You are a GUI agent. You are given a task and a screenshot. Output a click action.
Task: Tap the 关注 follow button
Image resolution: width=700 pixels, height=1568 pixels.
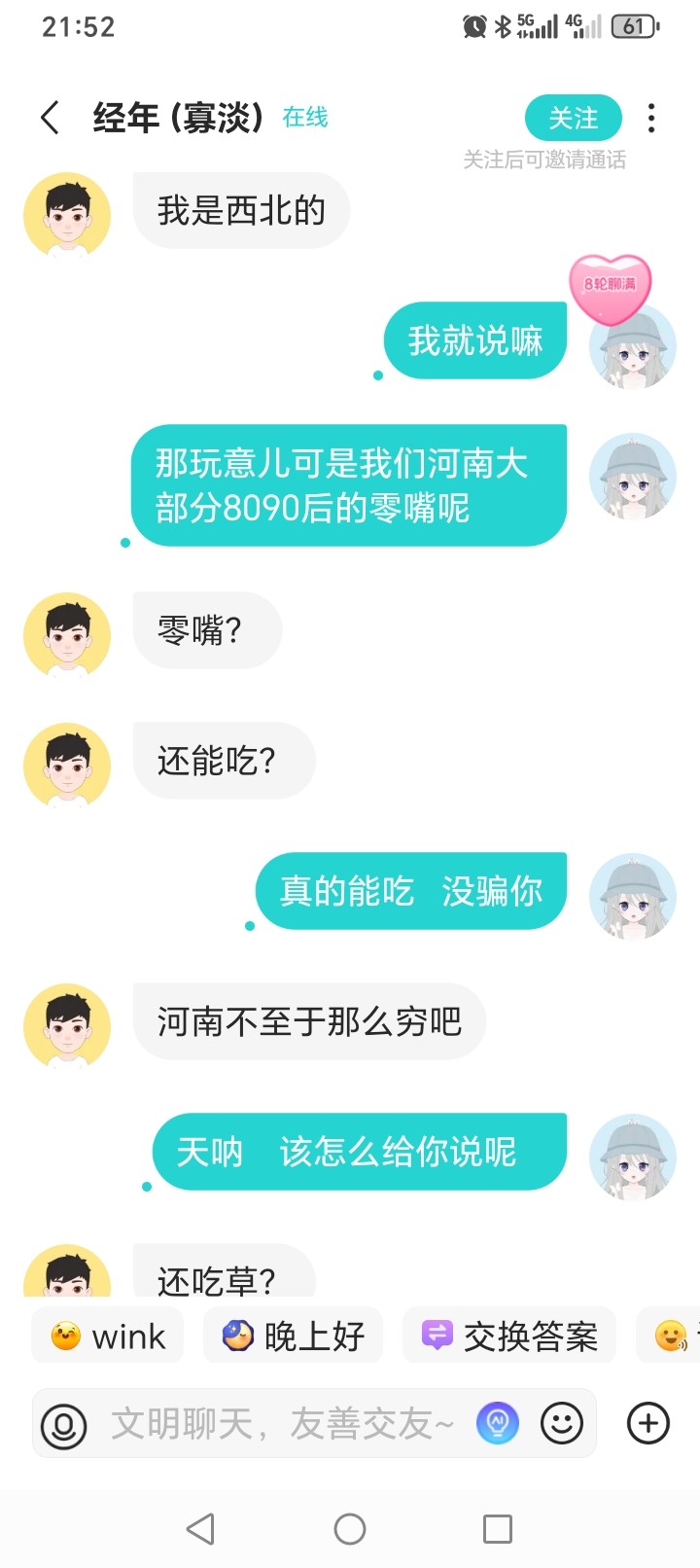574,119
